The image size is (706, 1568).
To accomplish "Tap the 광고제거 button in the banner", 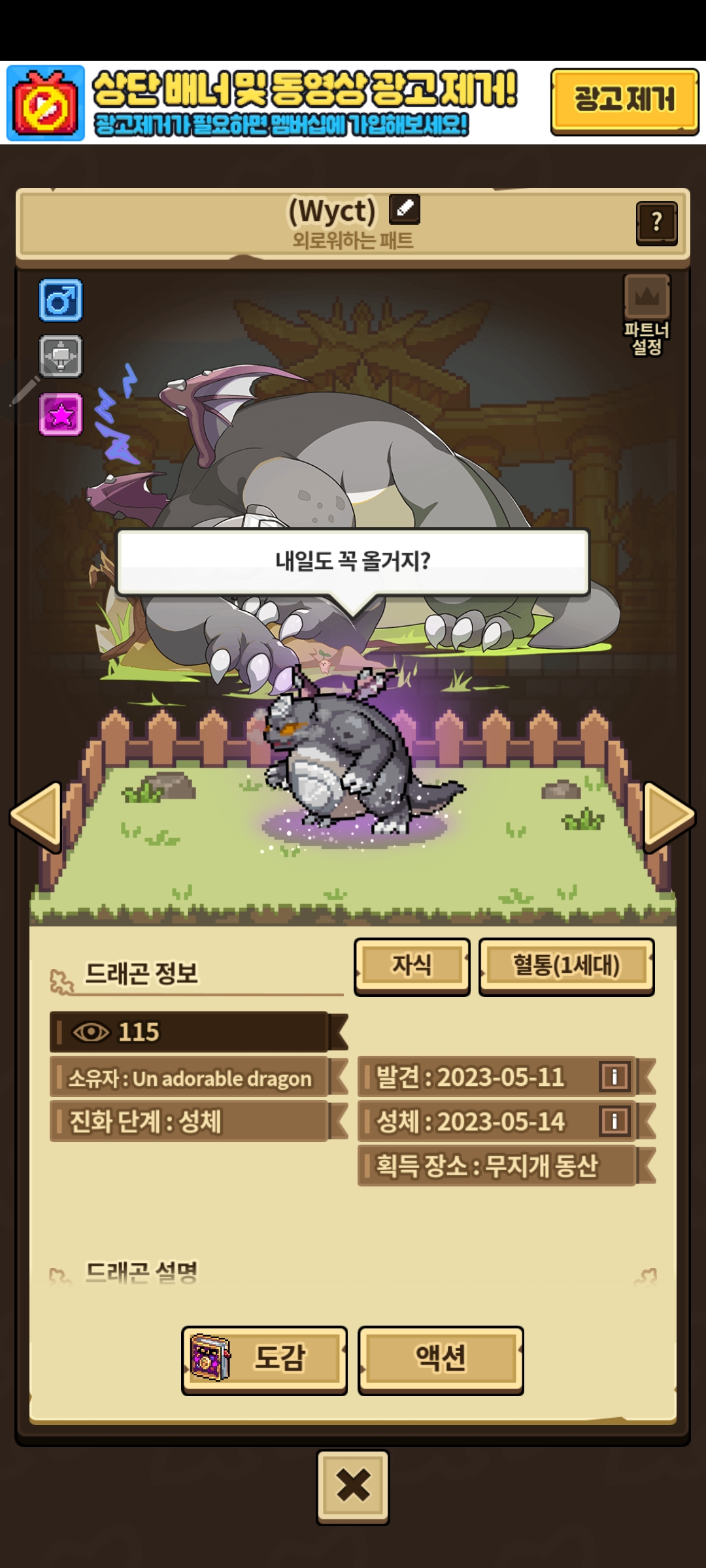I will 624,101.
